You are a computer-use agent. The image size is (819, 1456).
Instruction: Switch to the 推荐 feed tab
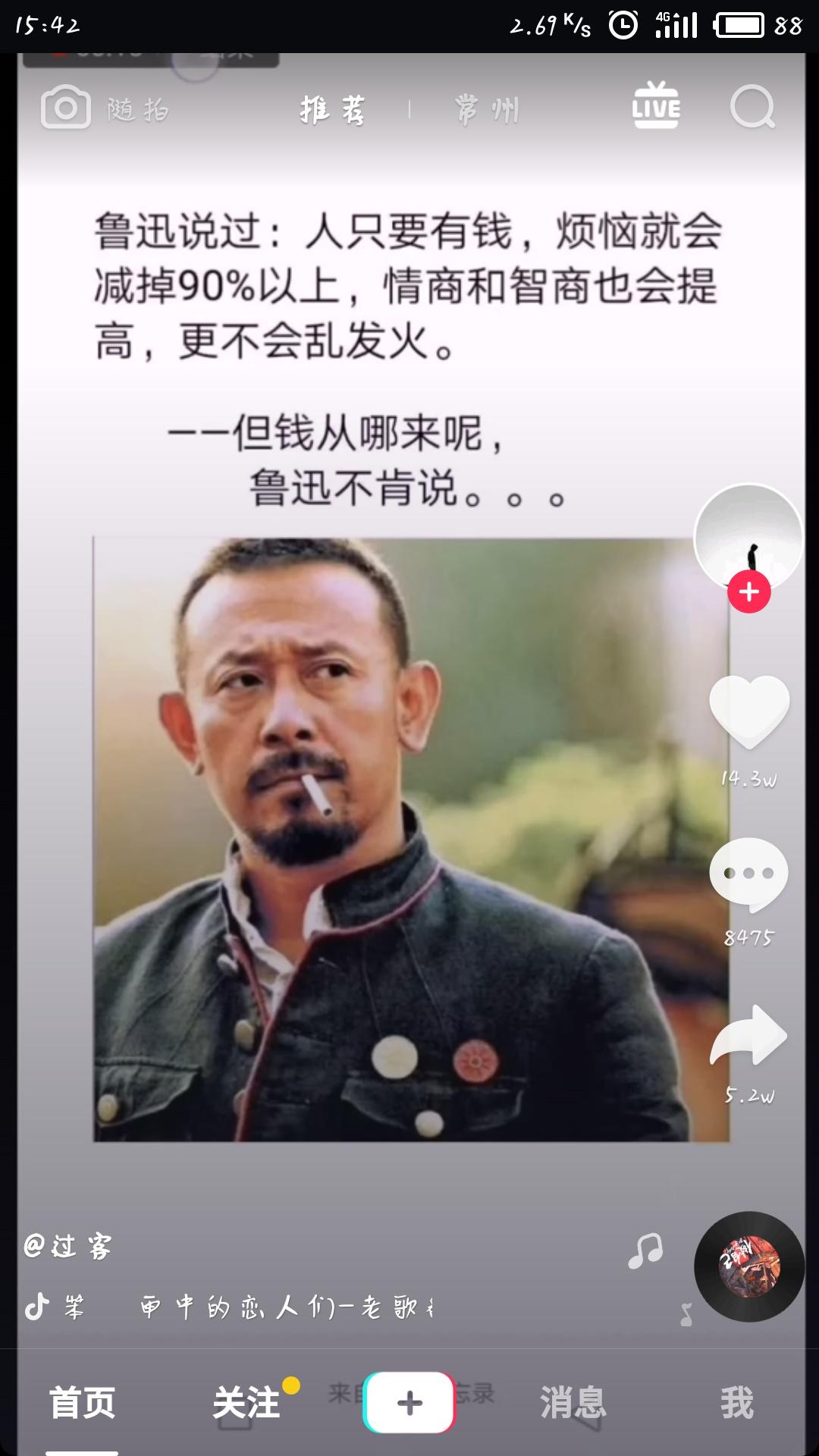click(332, 111)
